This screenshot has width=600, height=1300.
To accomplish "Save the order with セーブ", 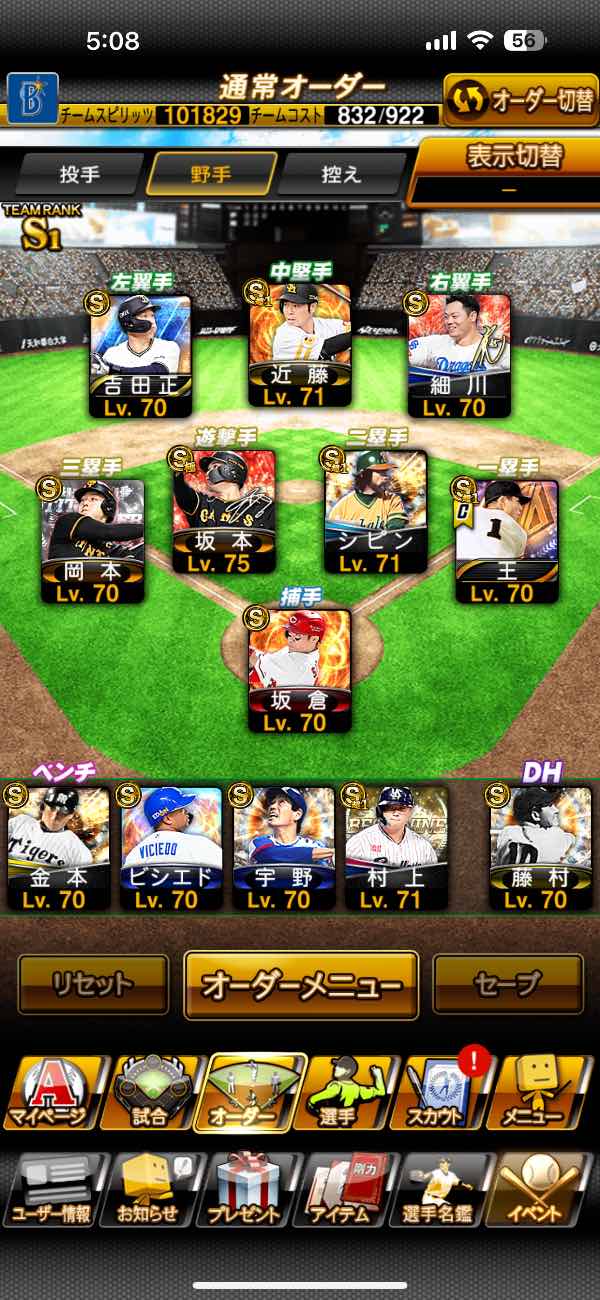I will (508, 985).
